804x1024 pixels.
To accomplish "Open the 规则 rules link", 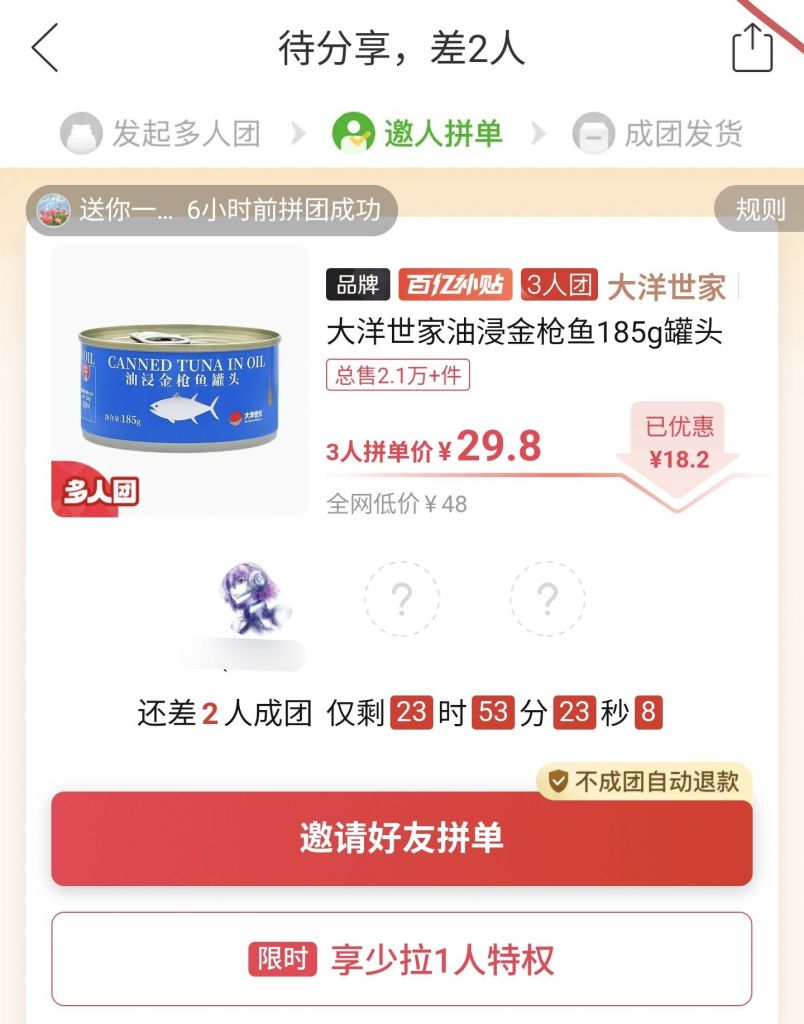I will (756, 211).
